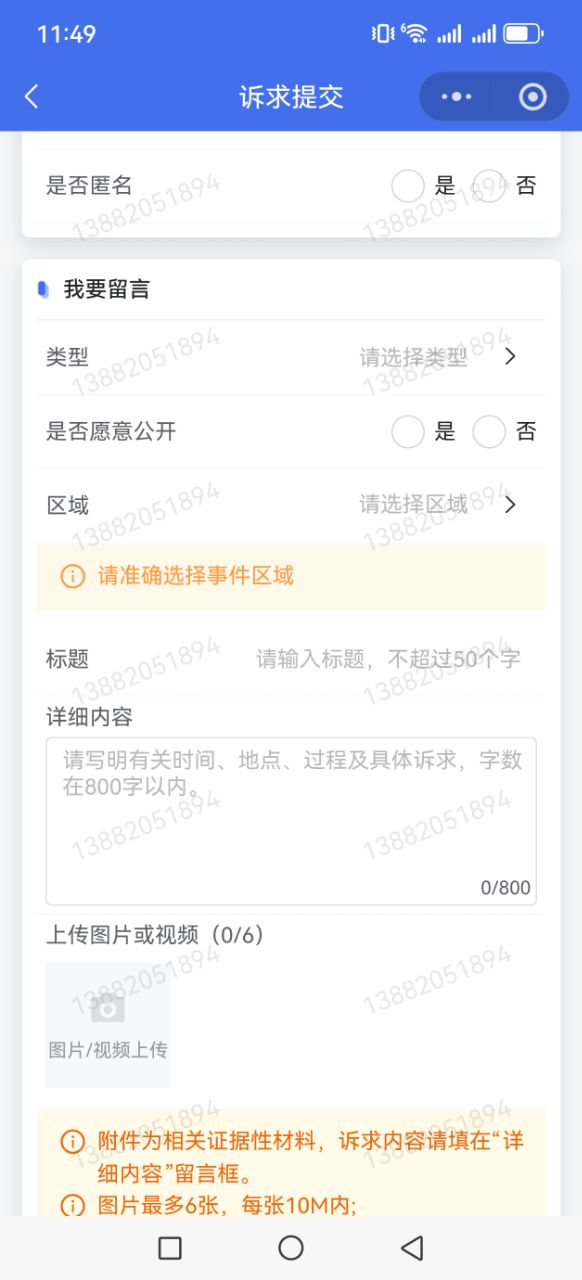Screen dimensions: 582x1280
Task: Open the 类型 selection picker
Action: 291,357
